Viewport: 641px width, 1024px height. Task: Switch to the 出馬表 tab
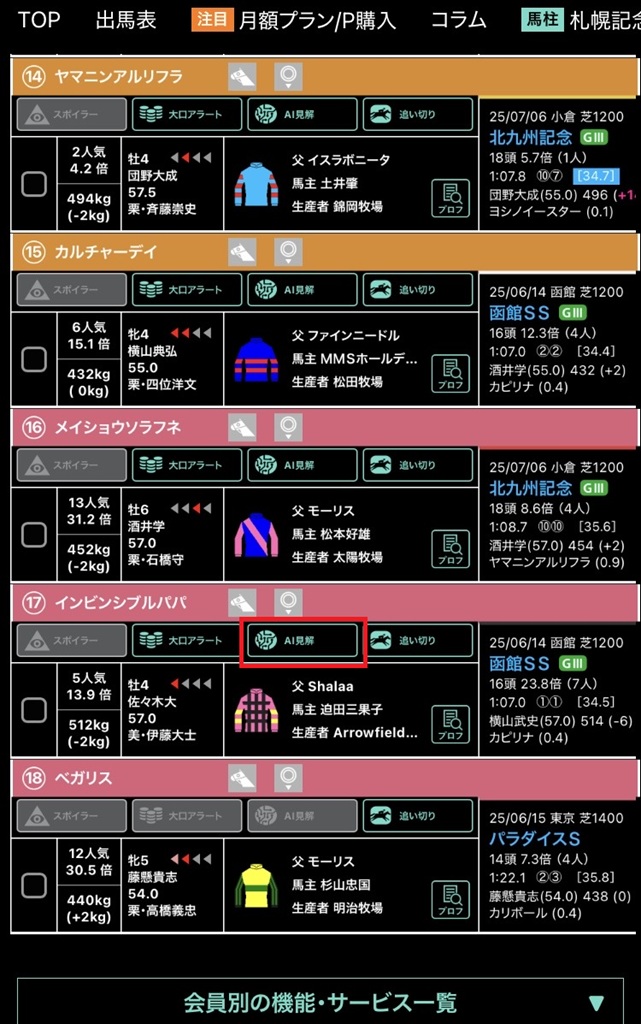coord(126,20)
